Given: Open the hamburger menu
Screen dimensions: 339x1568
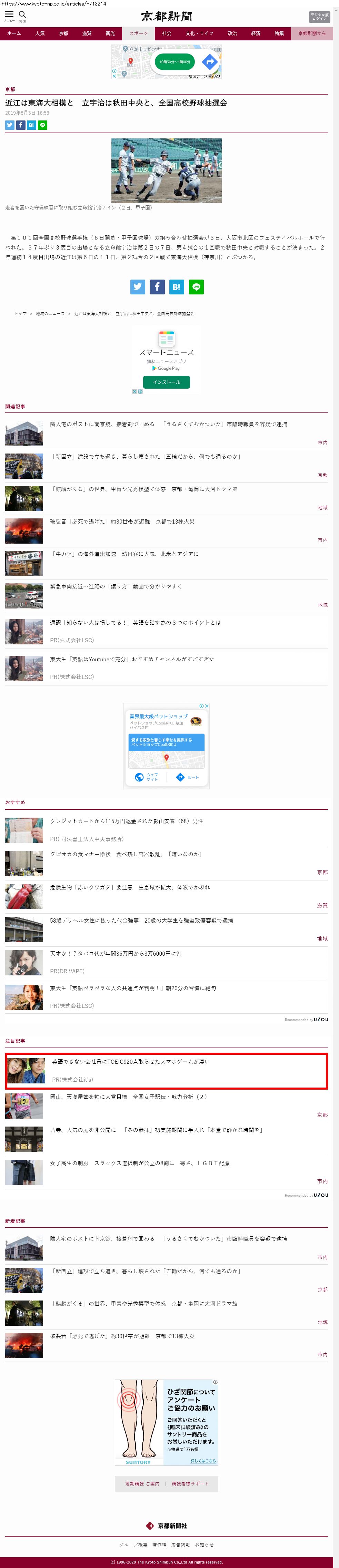Looking at the screenshot, I should [x=9, y=14].
